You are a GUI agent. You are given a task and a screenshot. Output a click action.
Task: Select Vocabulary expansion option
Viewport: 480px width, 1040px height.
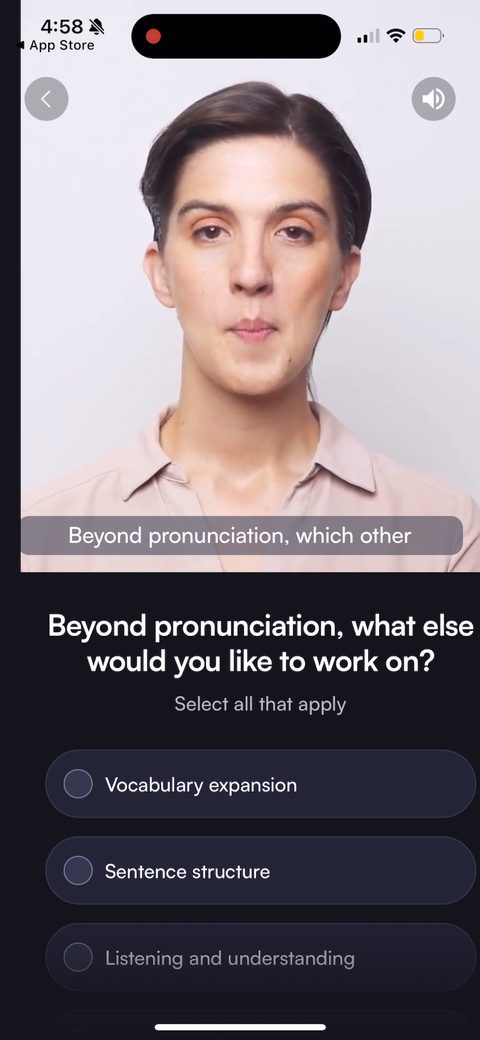coord(261,784)
